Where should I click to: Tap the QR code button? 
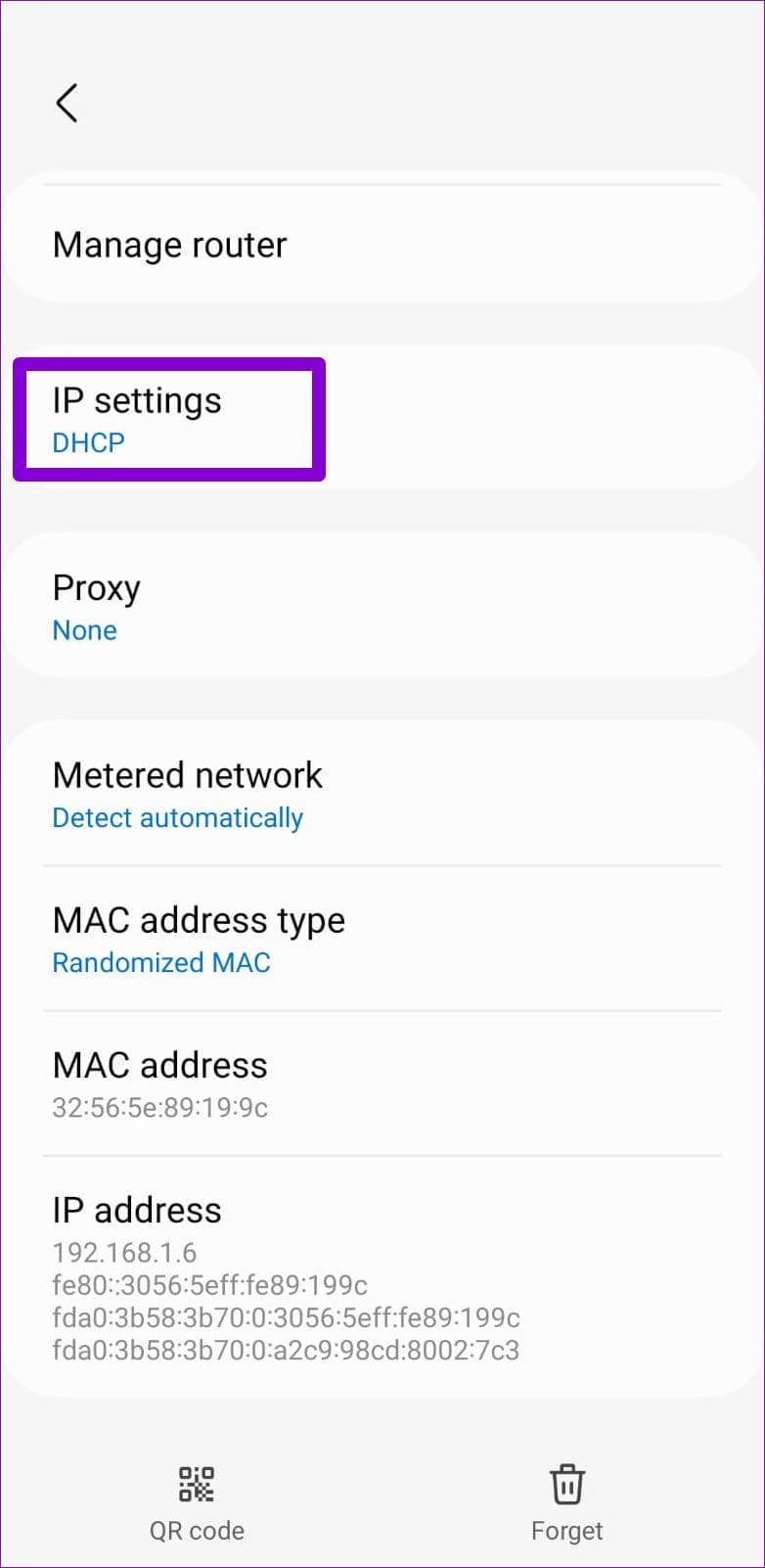point(196,1498)
